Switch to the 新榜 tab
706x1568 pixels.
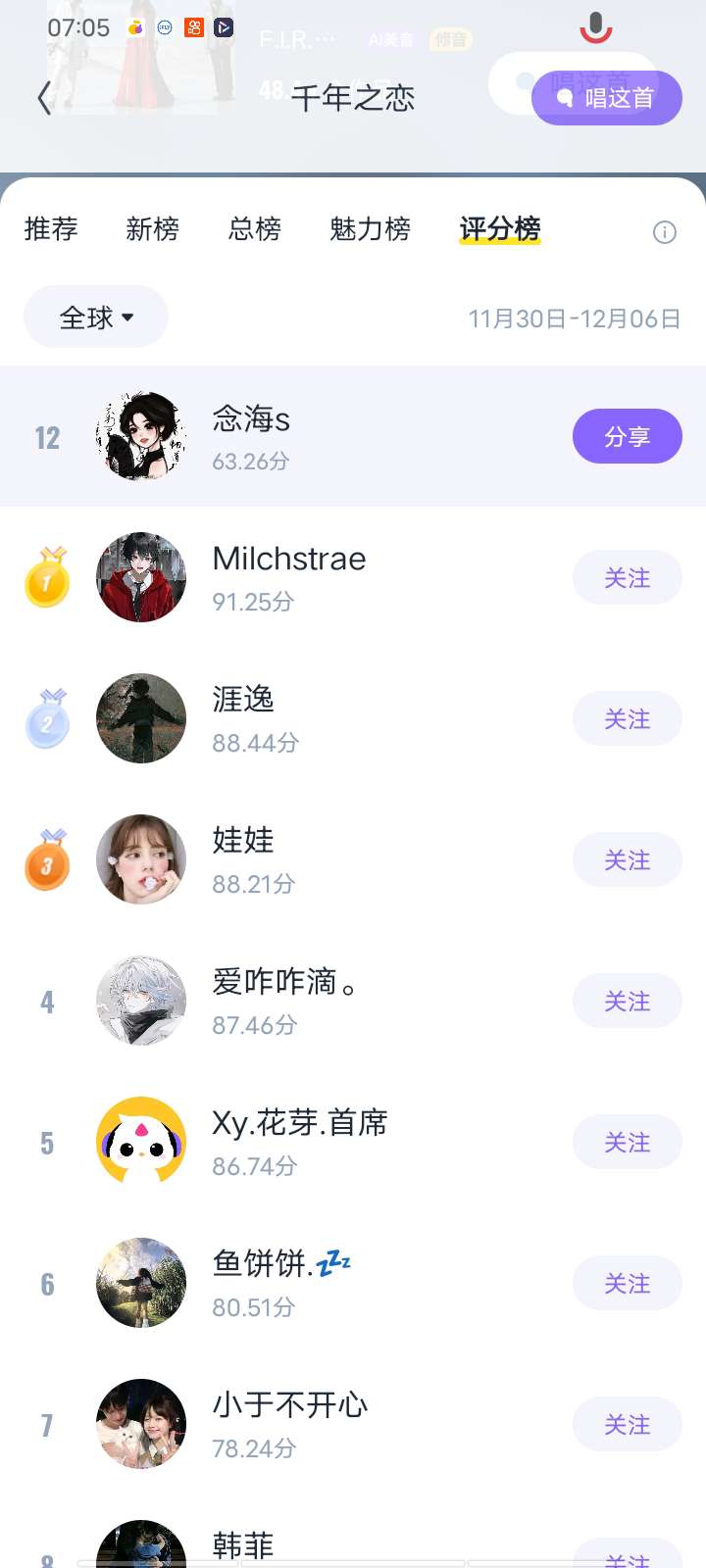(153, 229)
